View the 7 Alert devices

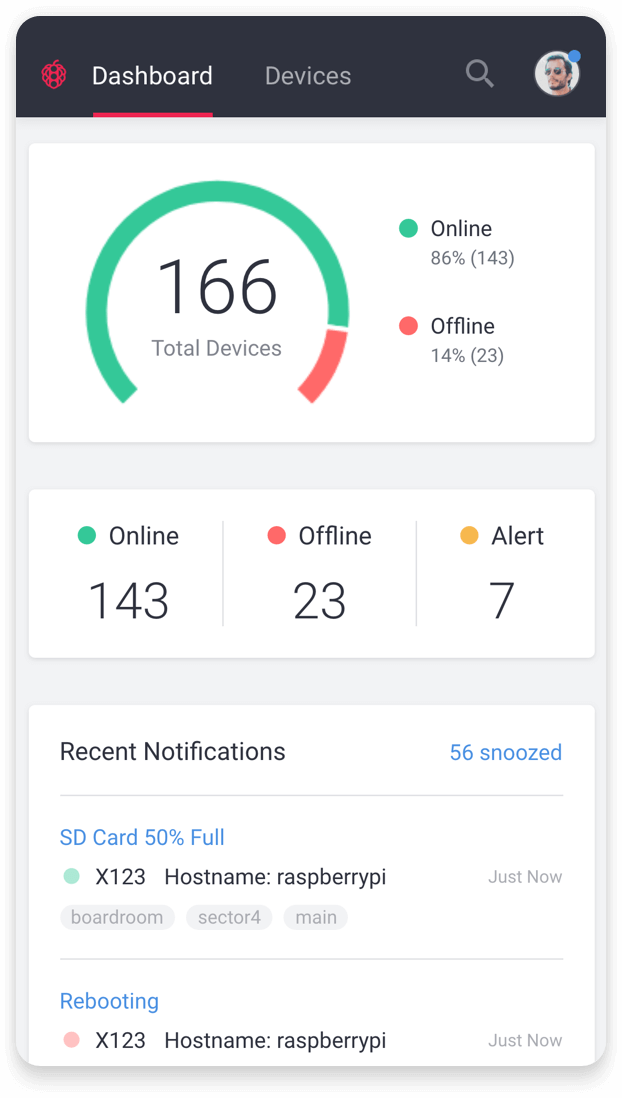pyautogui.click(x=502, y=574)
